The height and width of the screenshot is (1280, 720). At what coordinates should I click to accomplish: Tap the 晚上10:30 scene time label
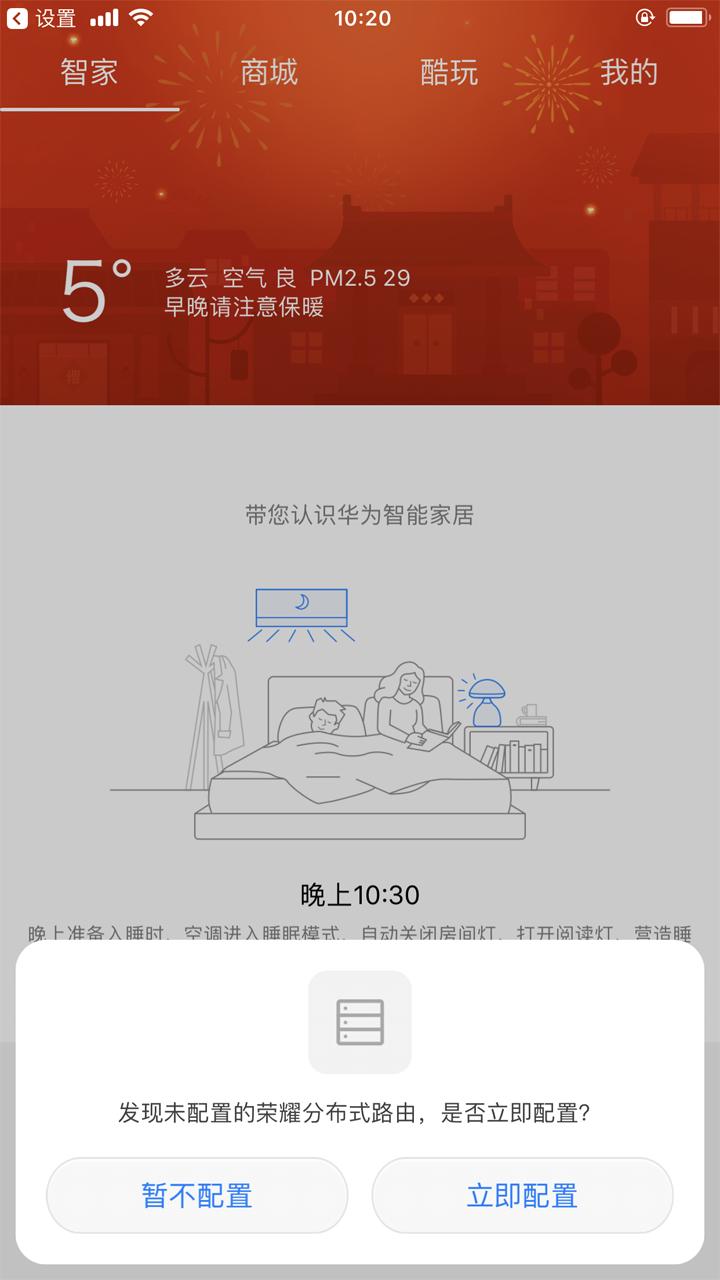[360, 895]
